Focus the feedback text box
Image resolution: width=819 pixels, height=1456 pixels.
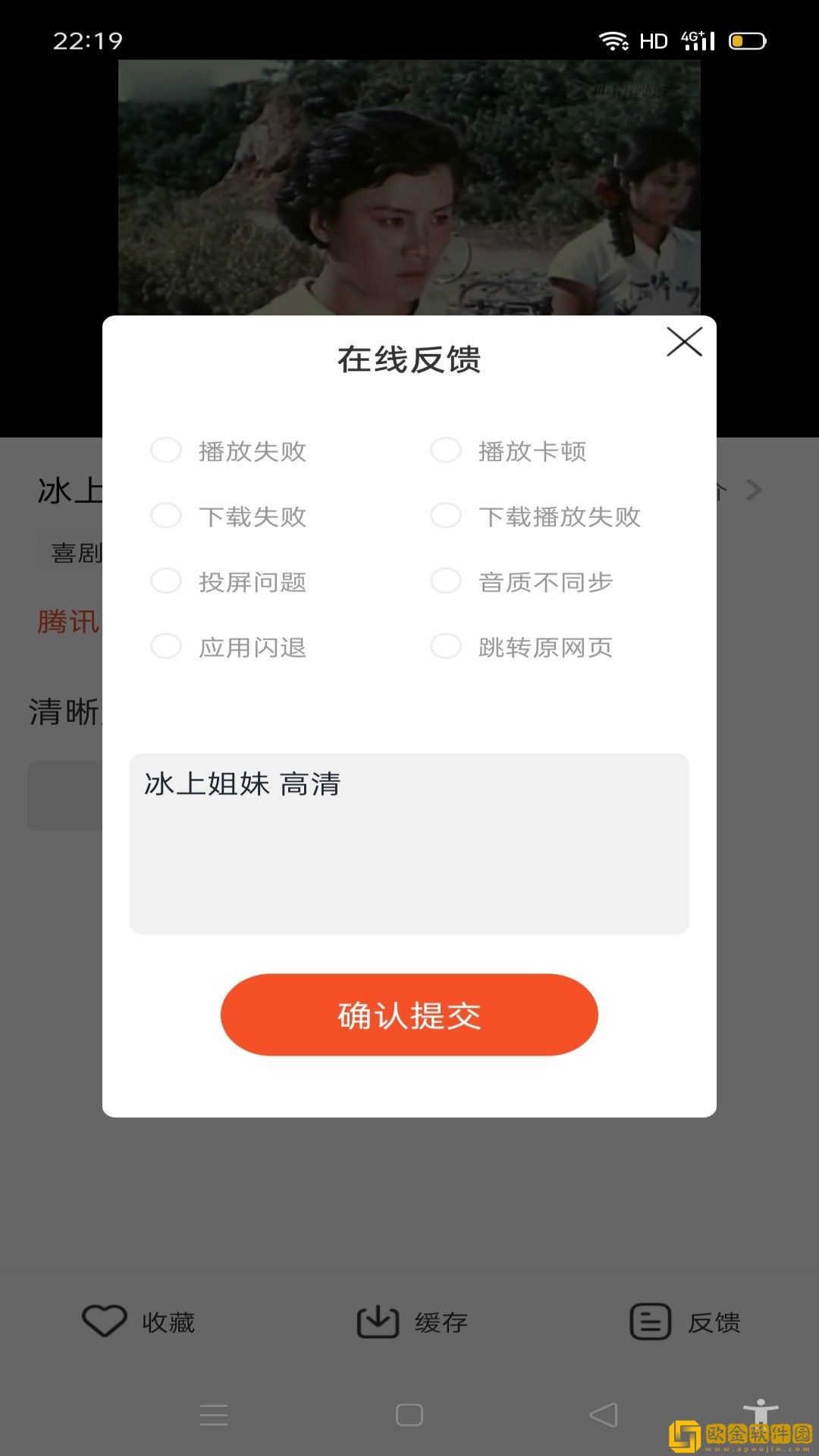coord(409,843)
